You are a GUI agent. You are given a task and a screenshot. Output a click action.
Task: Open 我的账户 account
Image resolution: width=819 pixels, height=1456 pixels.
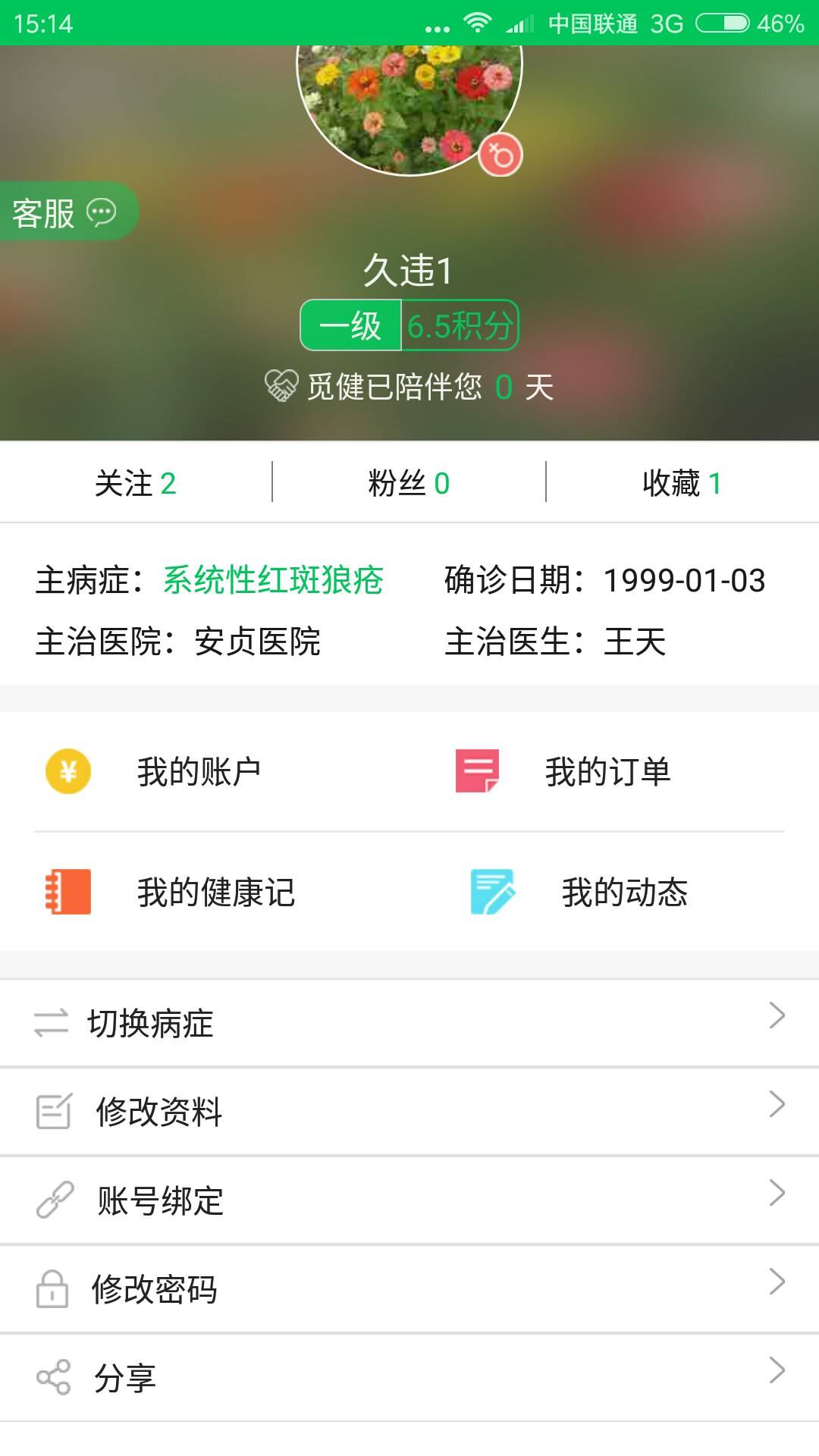coord(199,772)
